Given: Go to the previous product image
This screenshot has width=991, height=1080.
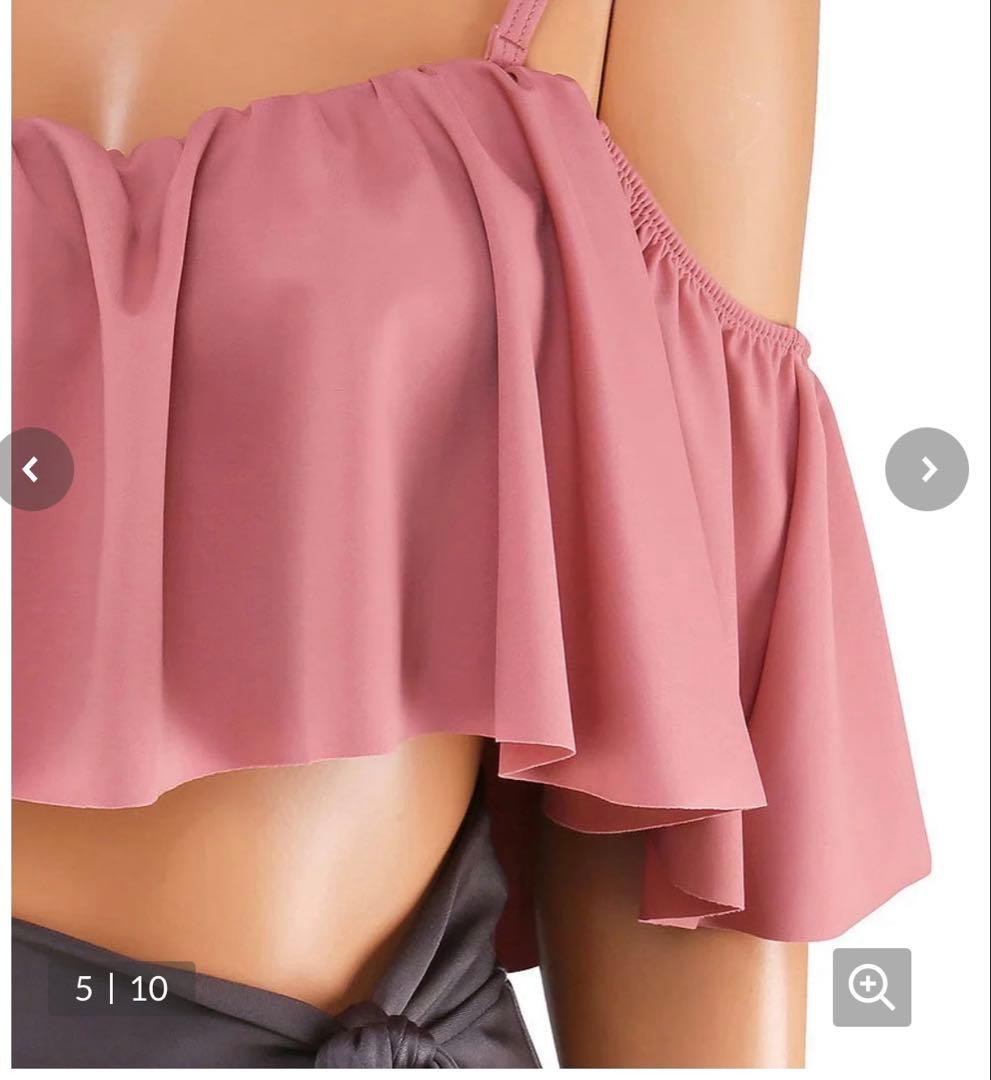Looking at the screenshot, I should click(x=33, y=469).
